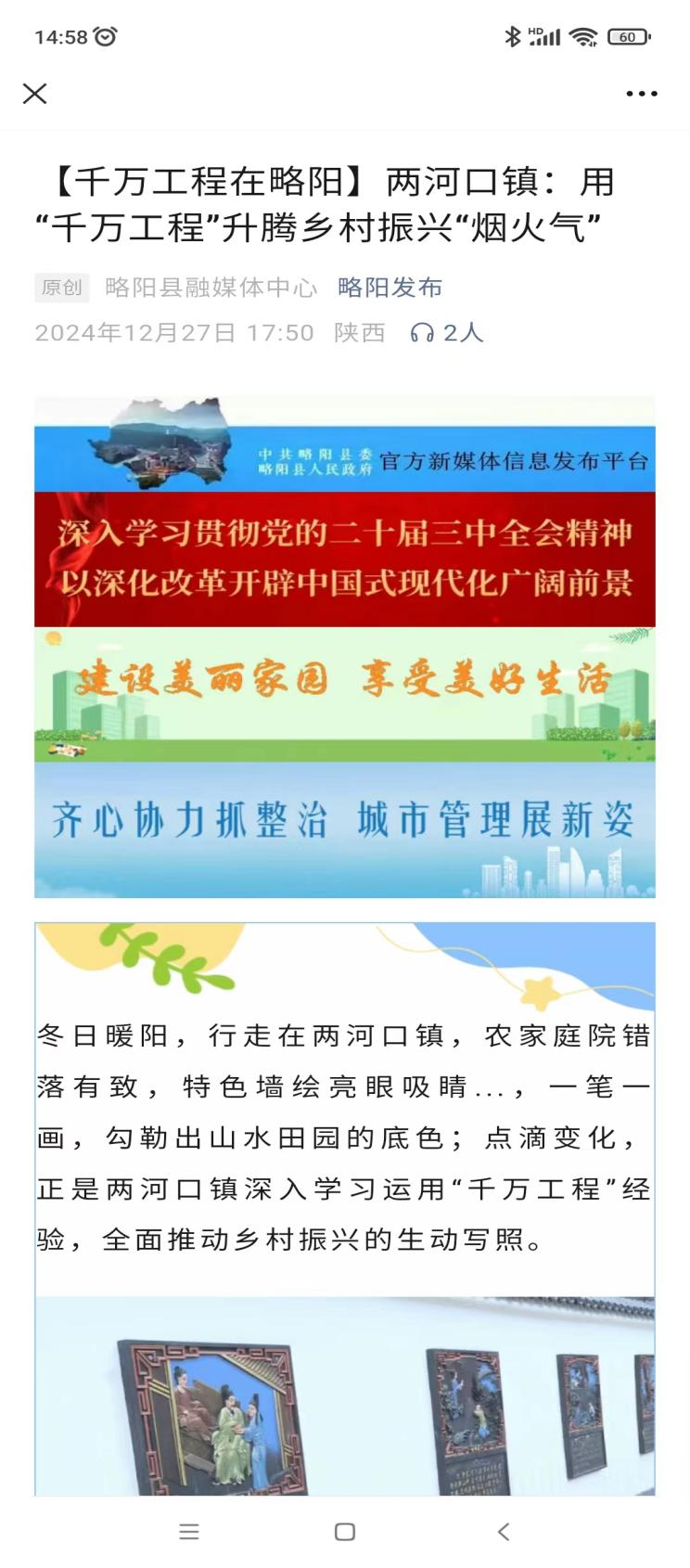
Task: Go to the system home screen
Action: click(x=345, y=1532)
